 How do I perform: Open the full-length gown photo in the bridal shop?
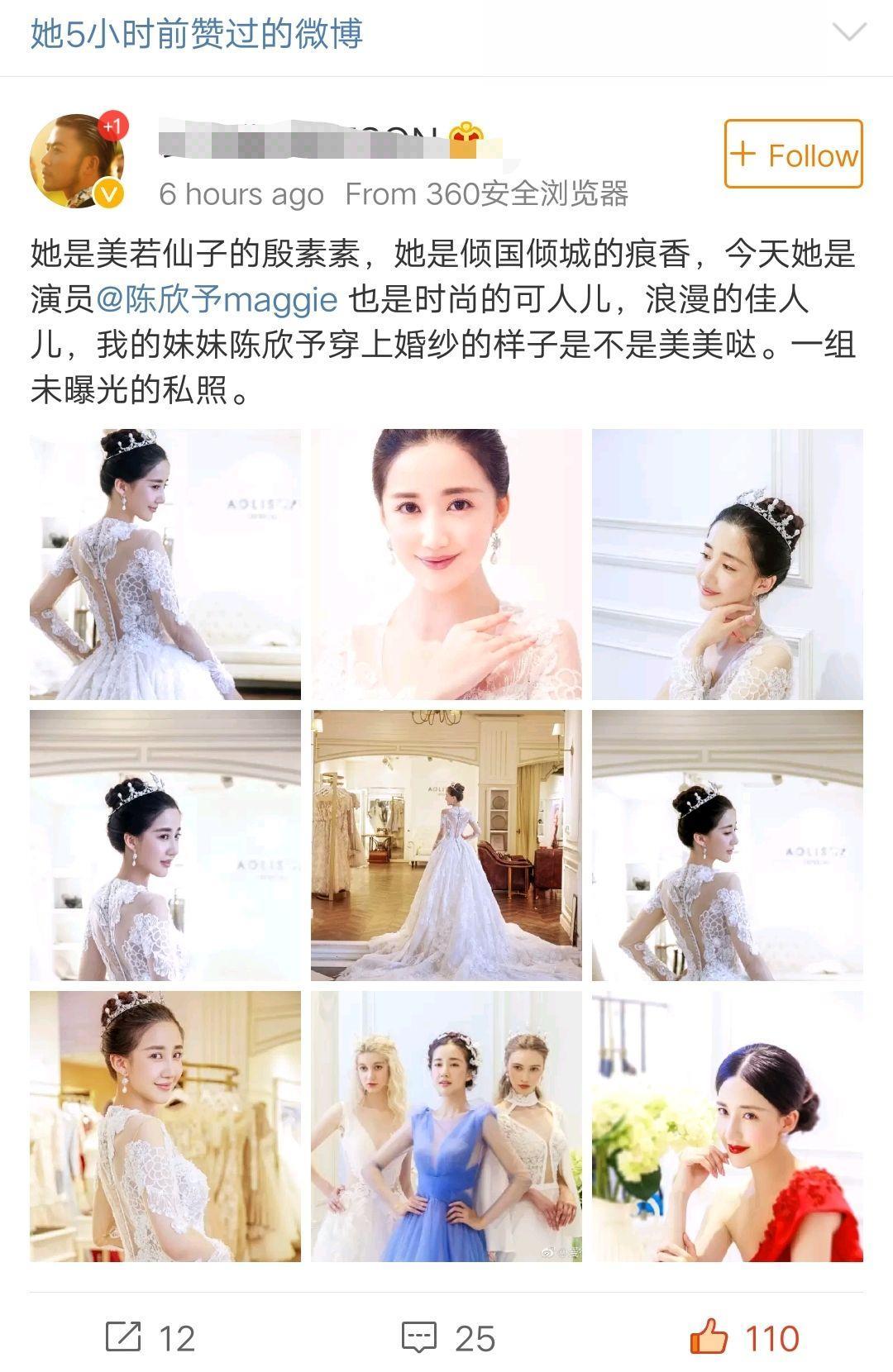click(x=446, y=845)
